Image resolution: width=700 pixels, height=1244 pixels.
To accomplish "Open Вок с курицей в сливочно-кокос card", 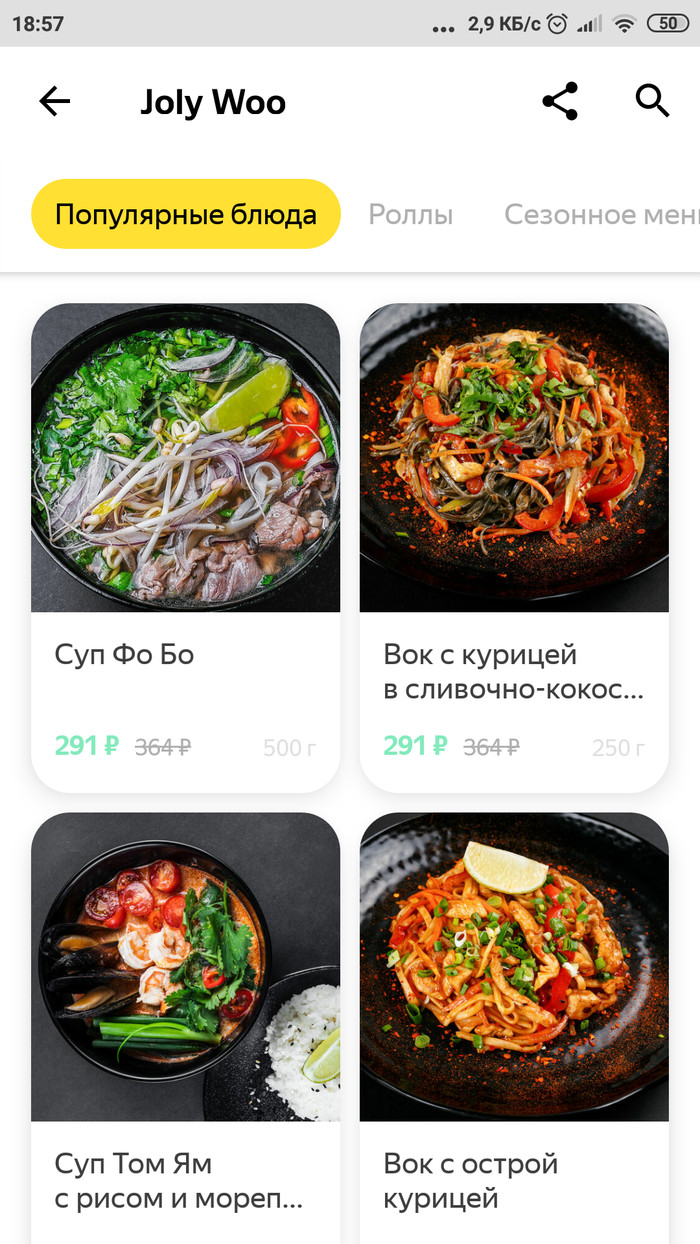I will click(x=514, y=545).
